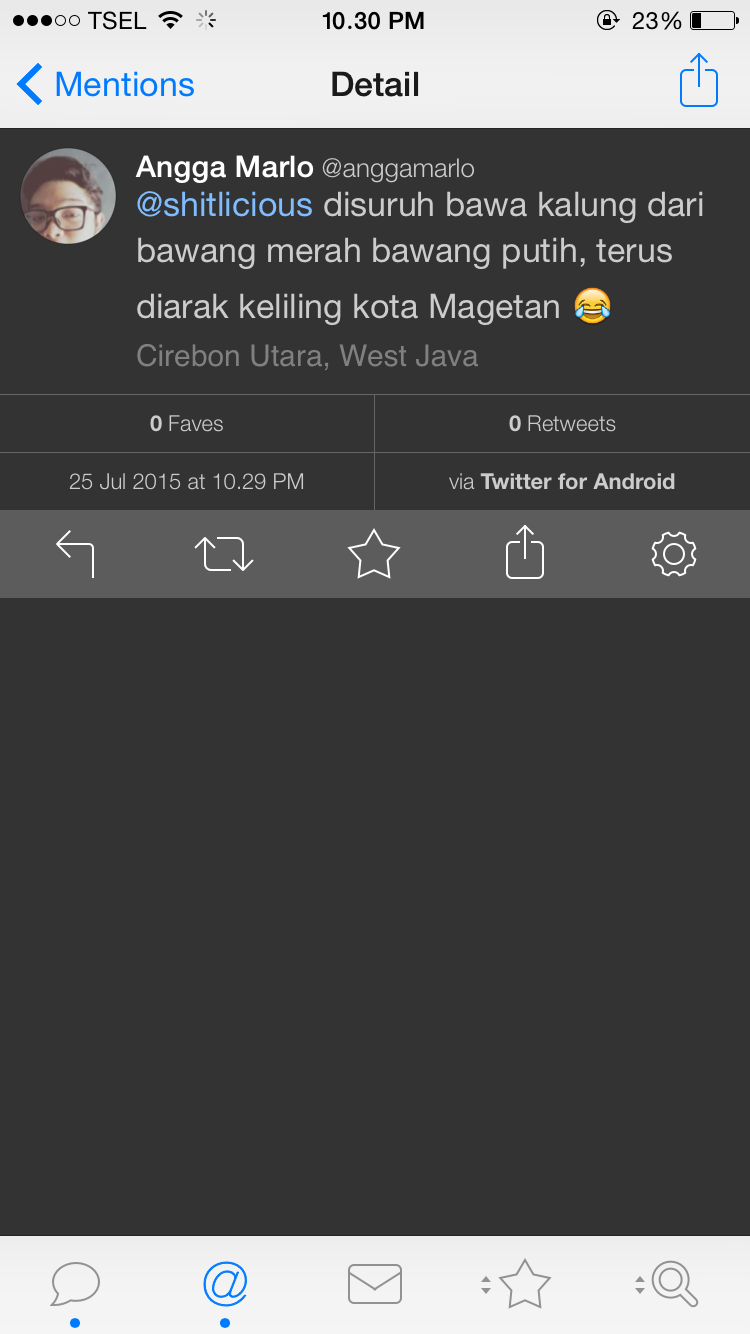This screenshot has height=1334, width=750.
Task: Switch to the @ Mentions tab
Action: [x=225, y=1284]
